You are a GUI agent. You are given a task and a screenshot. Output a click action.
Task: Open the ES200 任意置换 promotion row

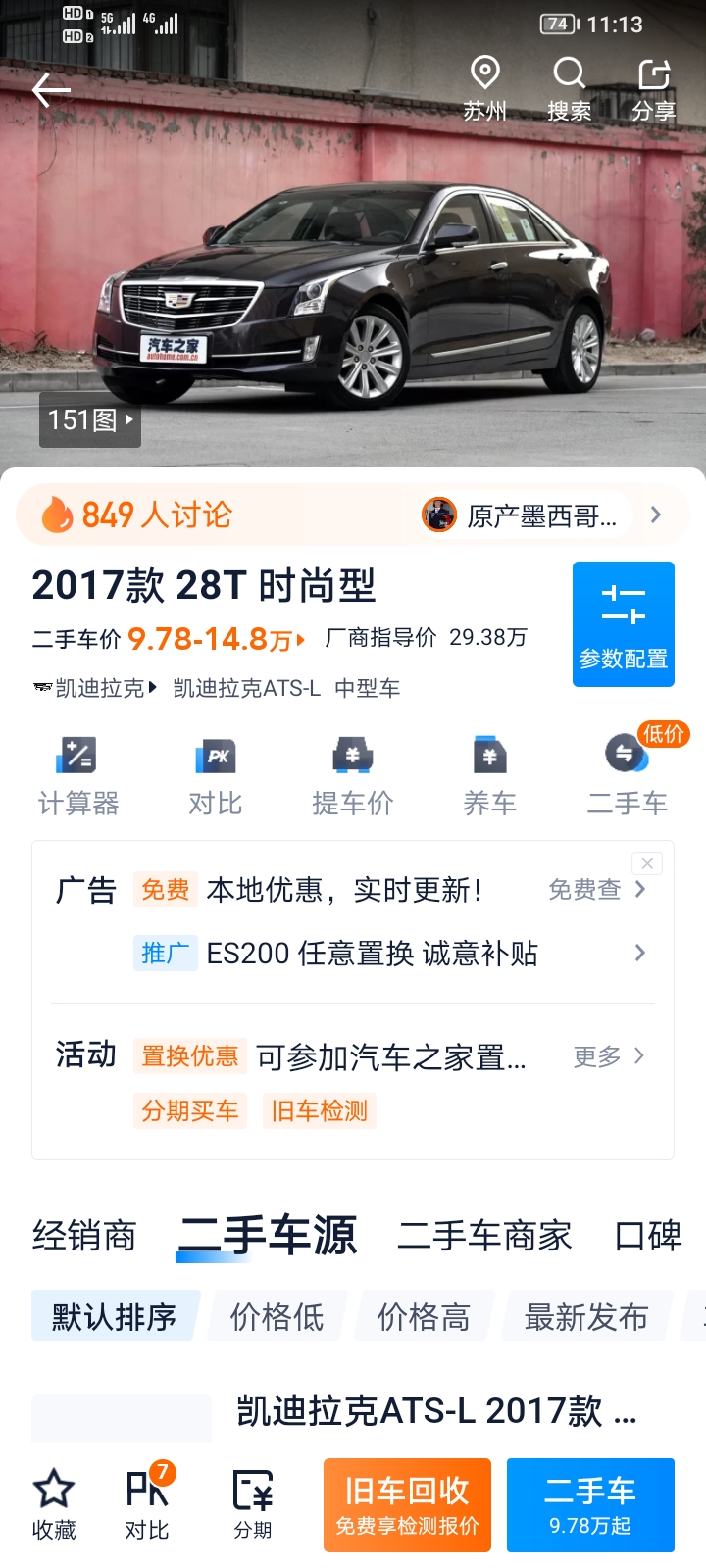(x=390, y=953)
